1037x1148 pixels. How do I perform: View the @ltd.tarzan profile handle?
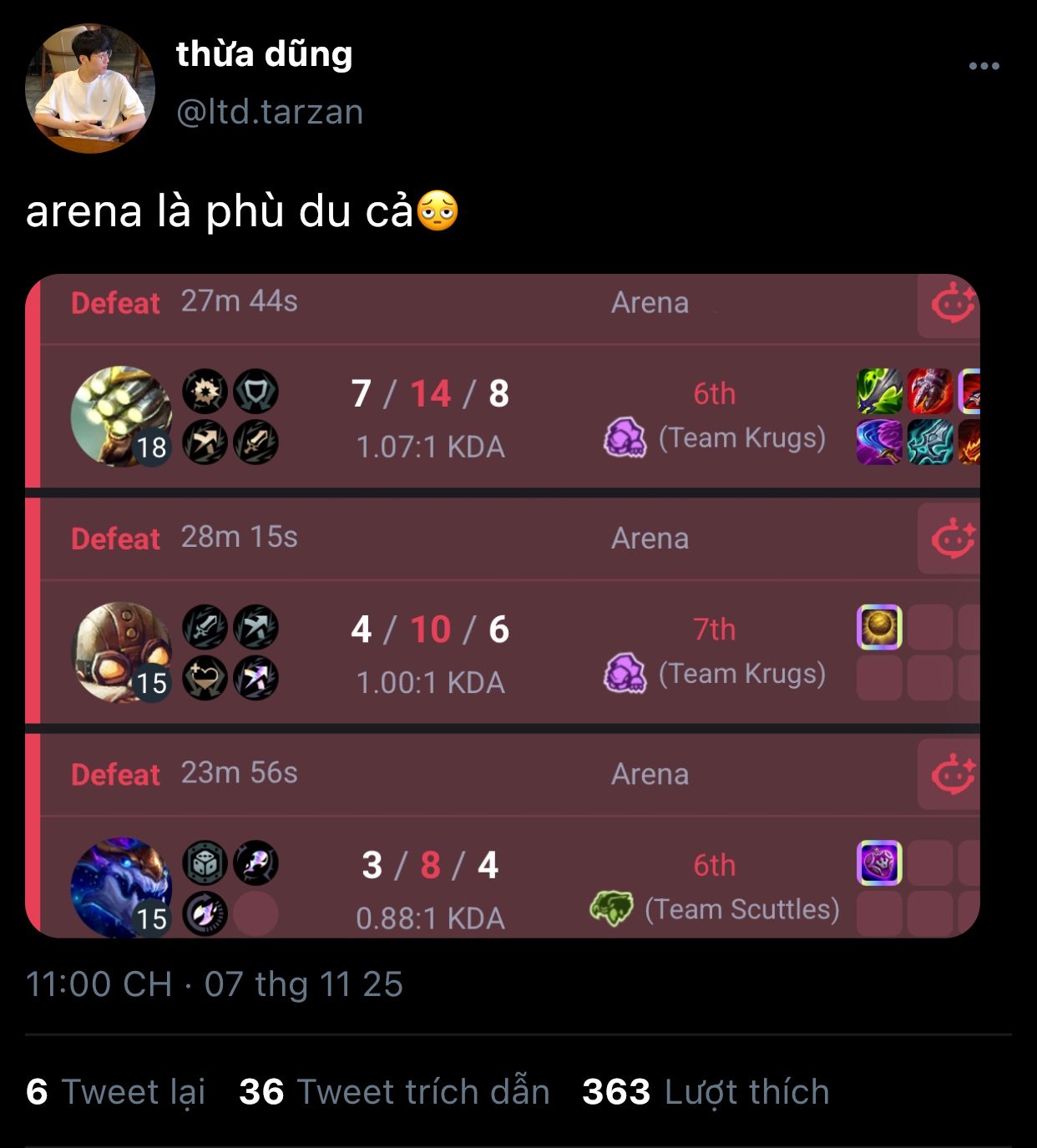pos(270,112)
